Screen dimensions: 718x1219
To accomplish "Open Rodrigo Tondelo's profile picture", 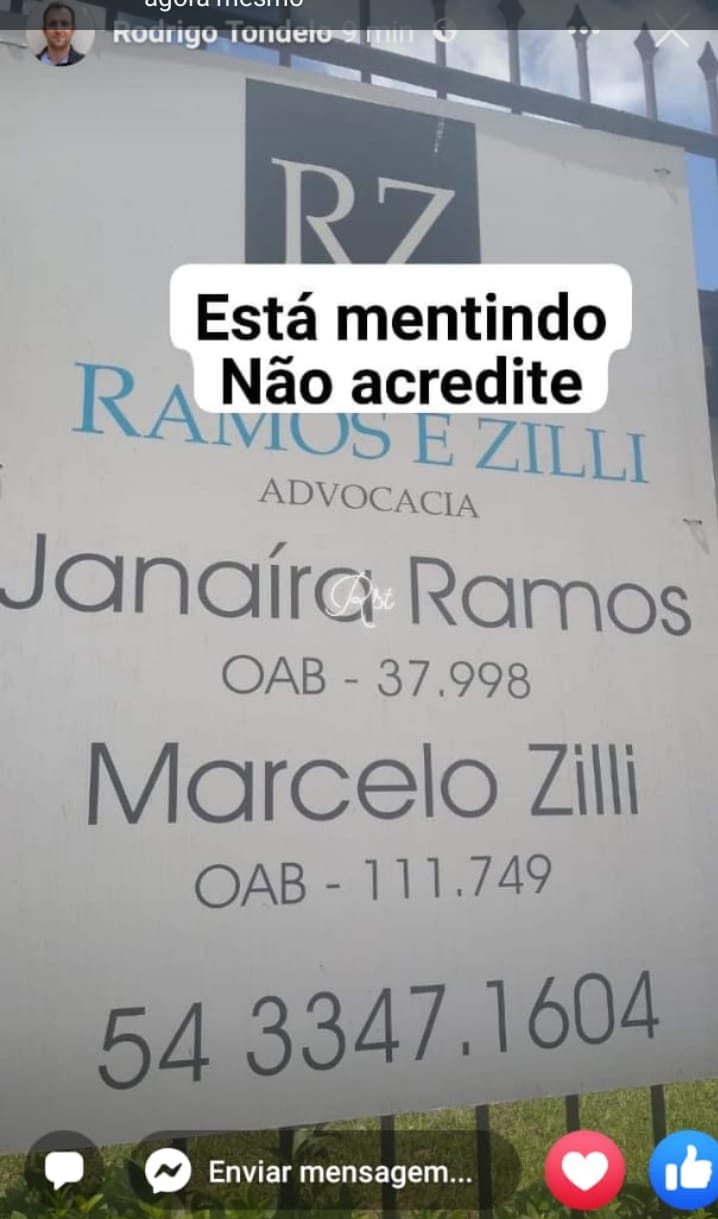I will (60, 32).
